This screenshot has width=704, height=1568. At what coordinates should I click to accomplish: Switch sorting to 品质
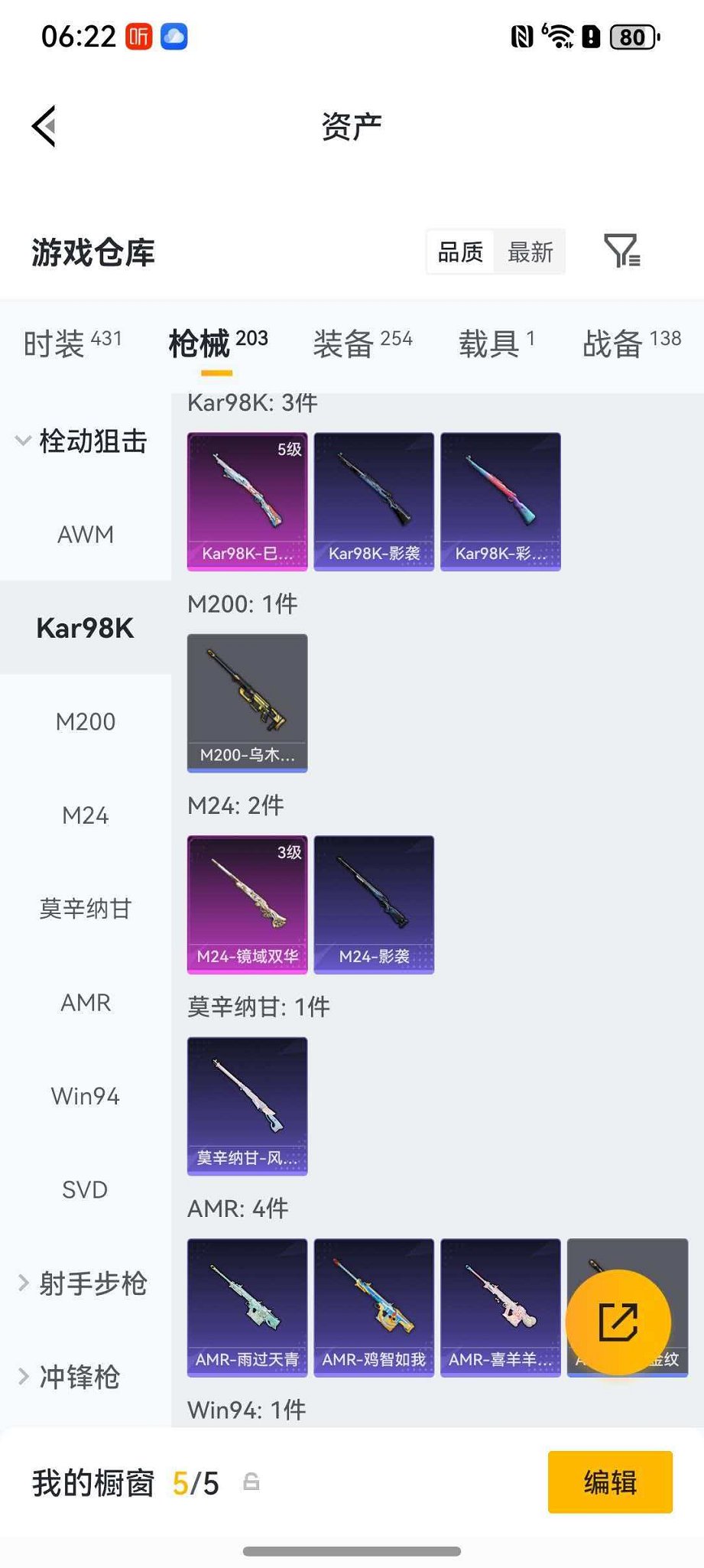click(459, 252)
